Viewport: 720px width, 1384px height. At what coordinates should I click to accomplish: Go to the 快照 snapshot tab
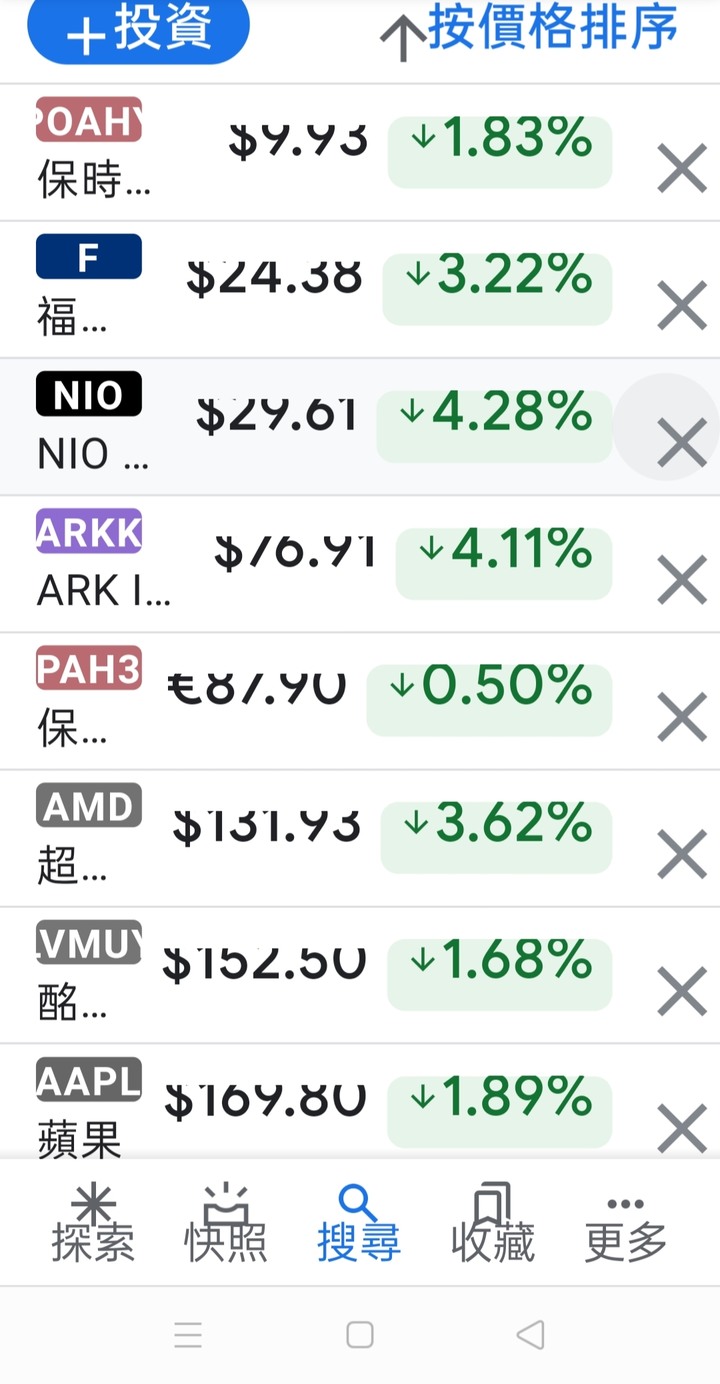pos(226,1224)
